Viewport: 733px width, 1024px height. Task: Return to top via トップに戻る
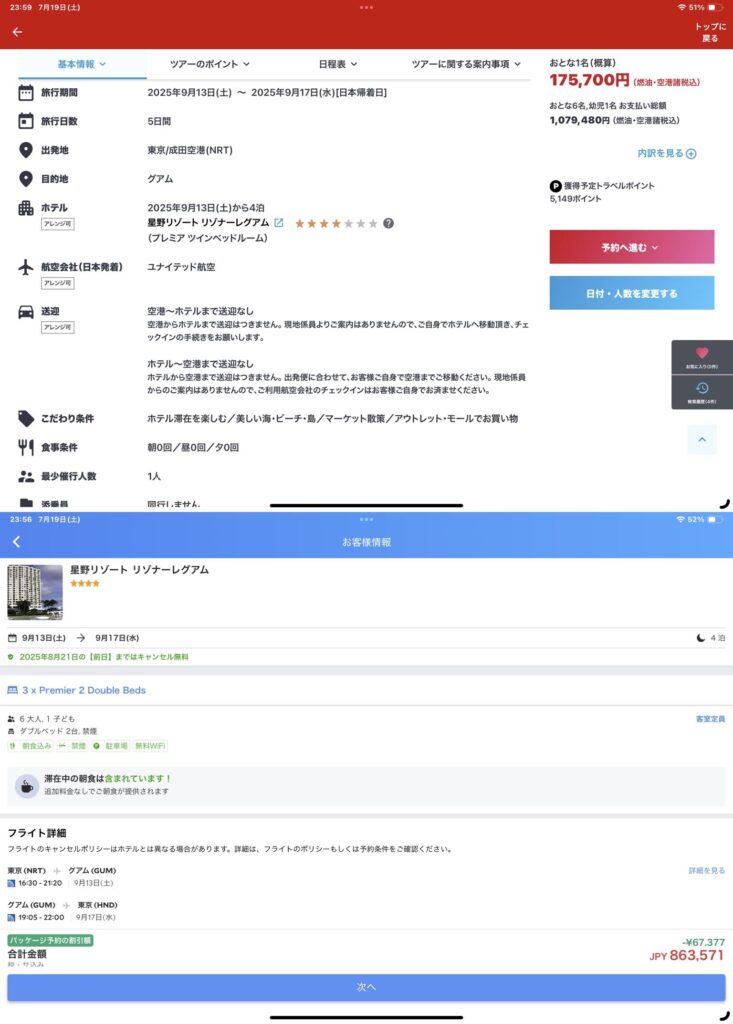click(709, 32)
